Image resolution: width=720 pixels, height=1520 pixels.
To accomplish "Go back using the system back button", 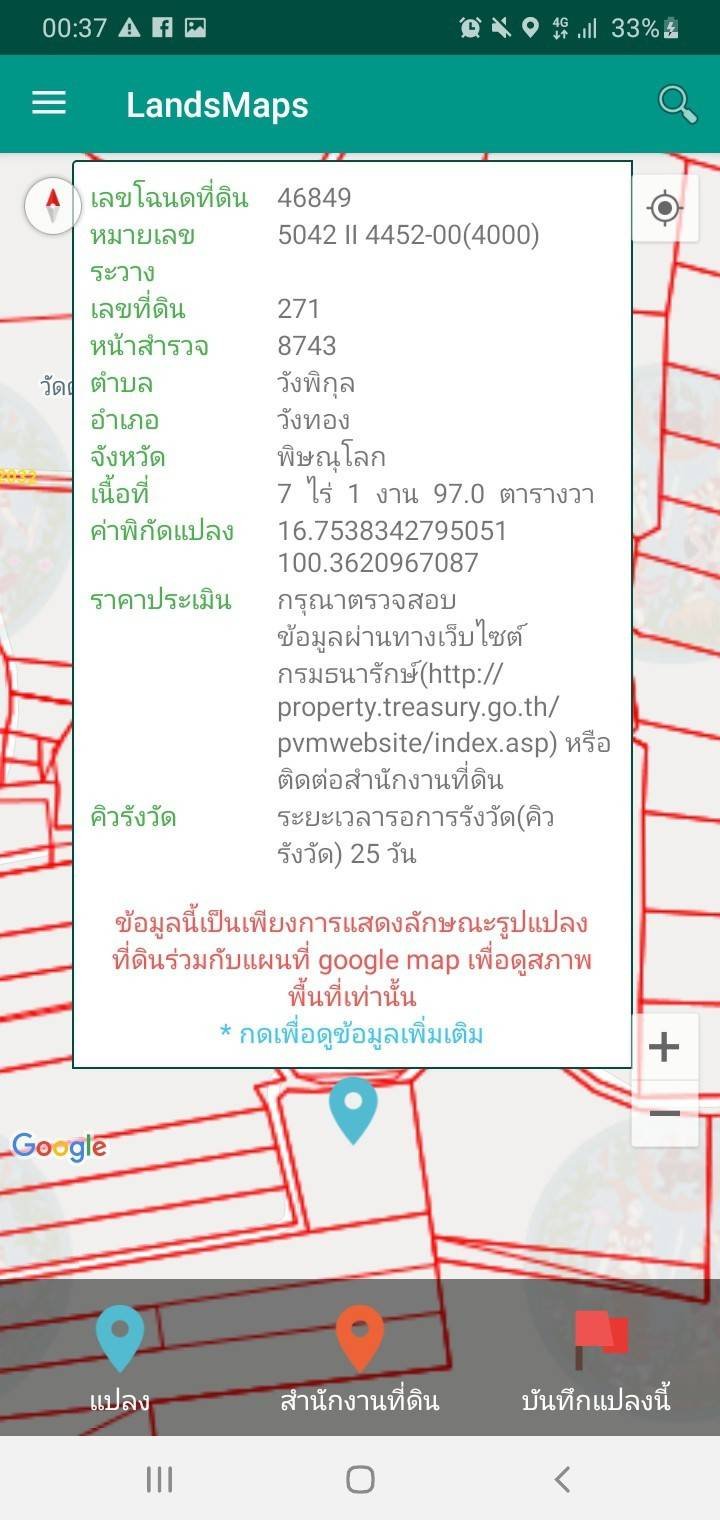I will [562, 1479].
